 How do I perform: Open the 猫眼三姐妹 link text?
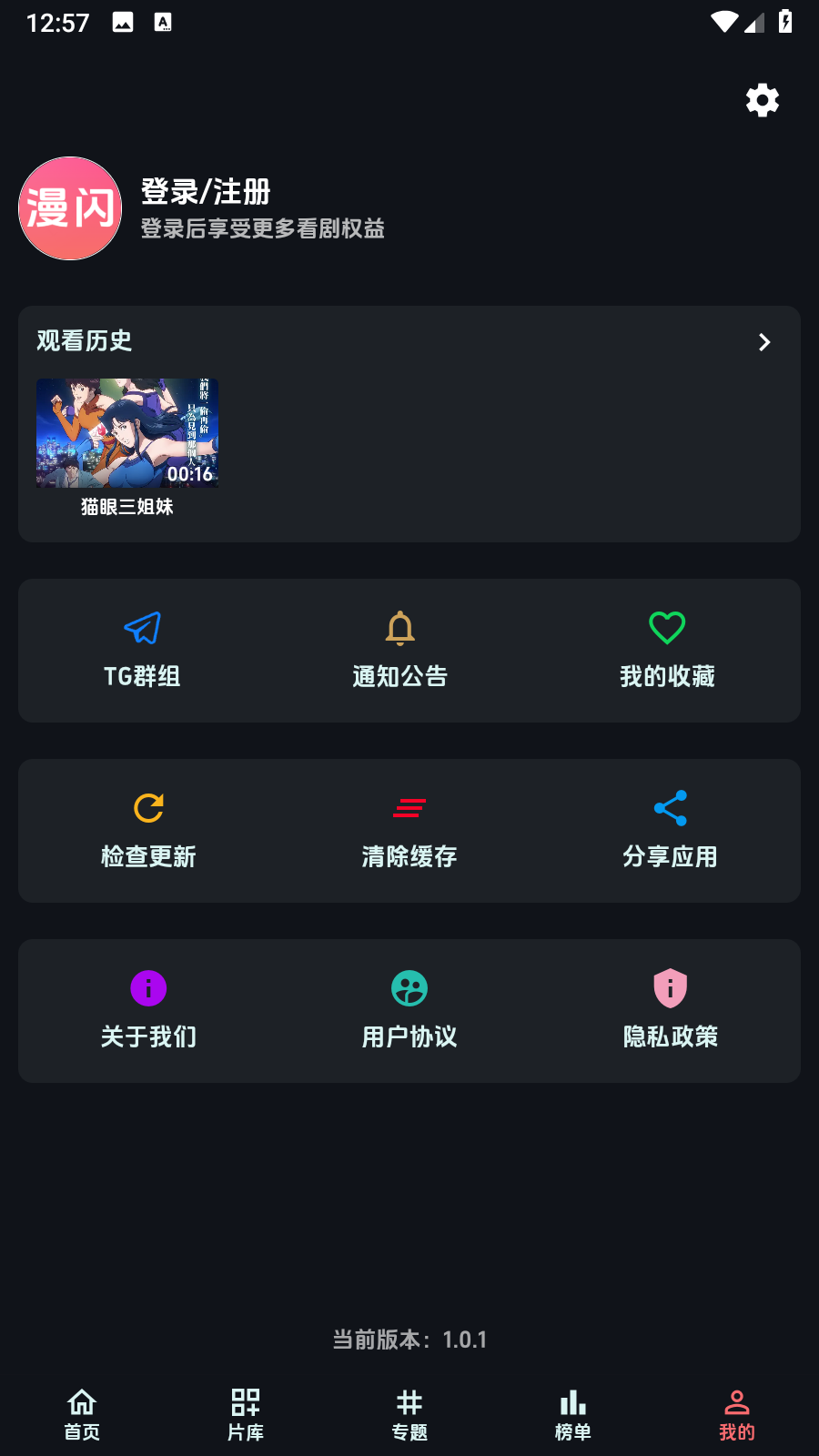click(x=126, y=507)
